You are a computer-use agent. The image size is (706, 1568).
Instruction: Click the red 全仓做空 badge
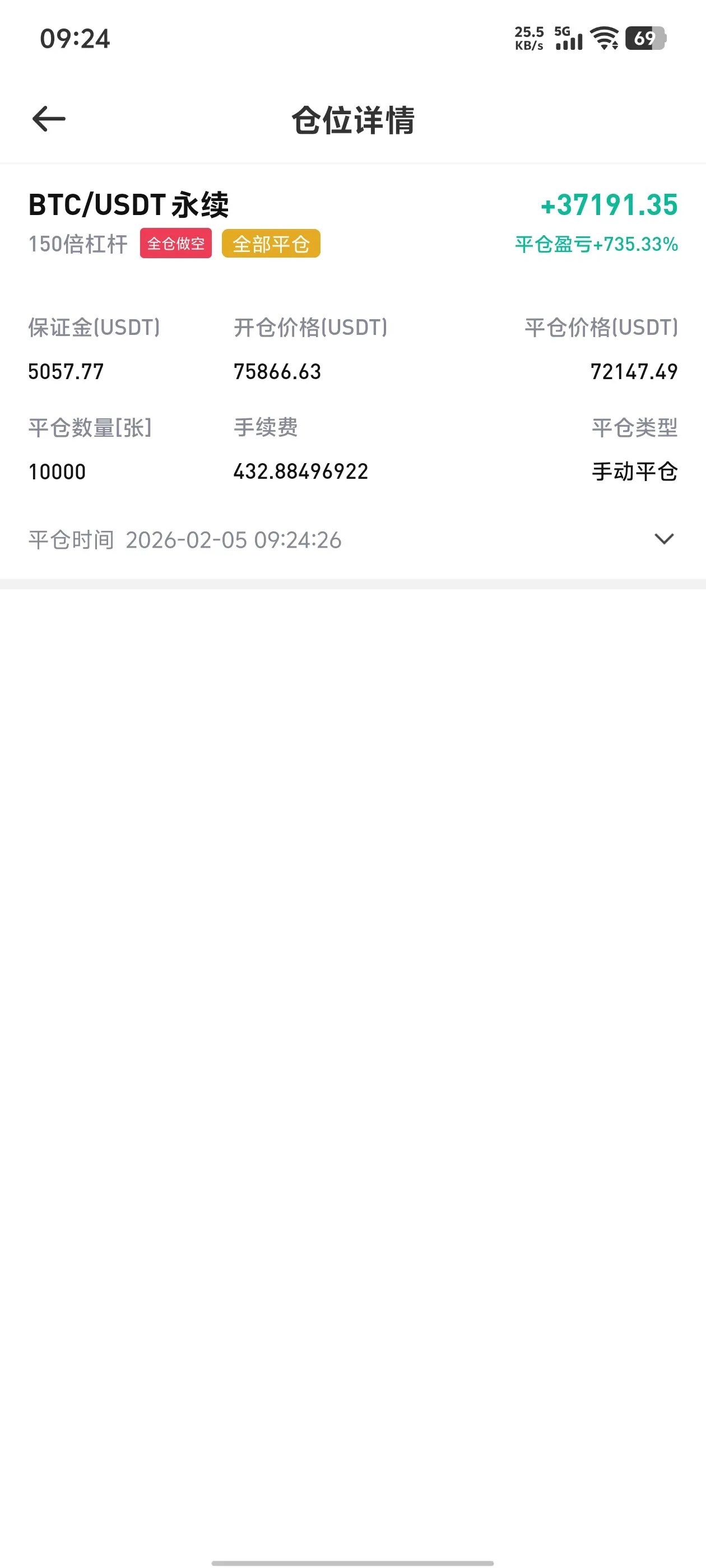click(x=175, y=244)
